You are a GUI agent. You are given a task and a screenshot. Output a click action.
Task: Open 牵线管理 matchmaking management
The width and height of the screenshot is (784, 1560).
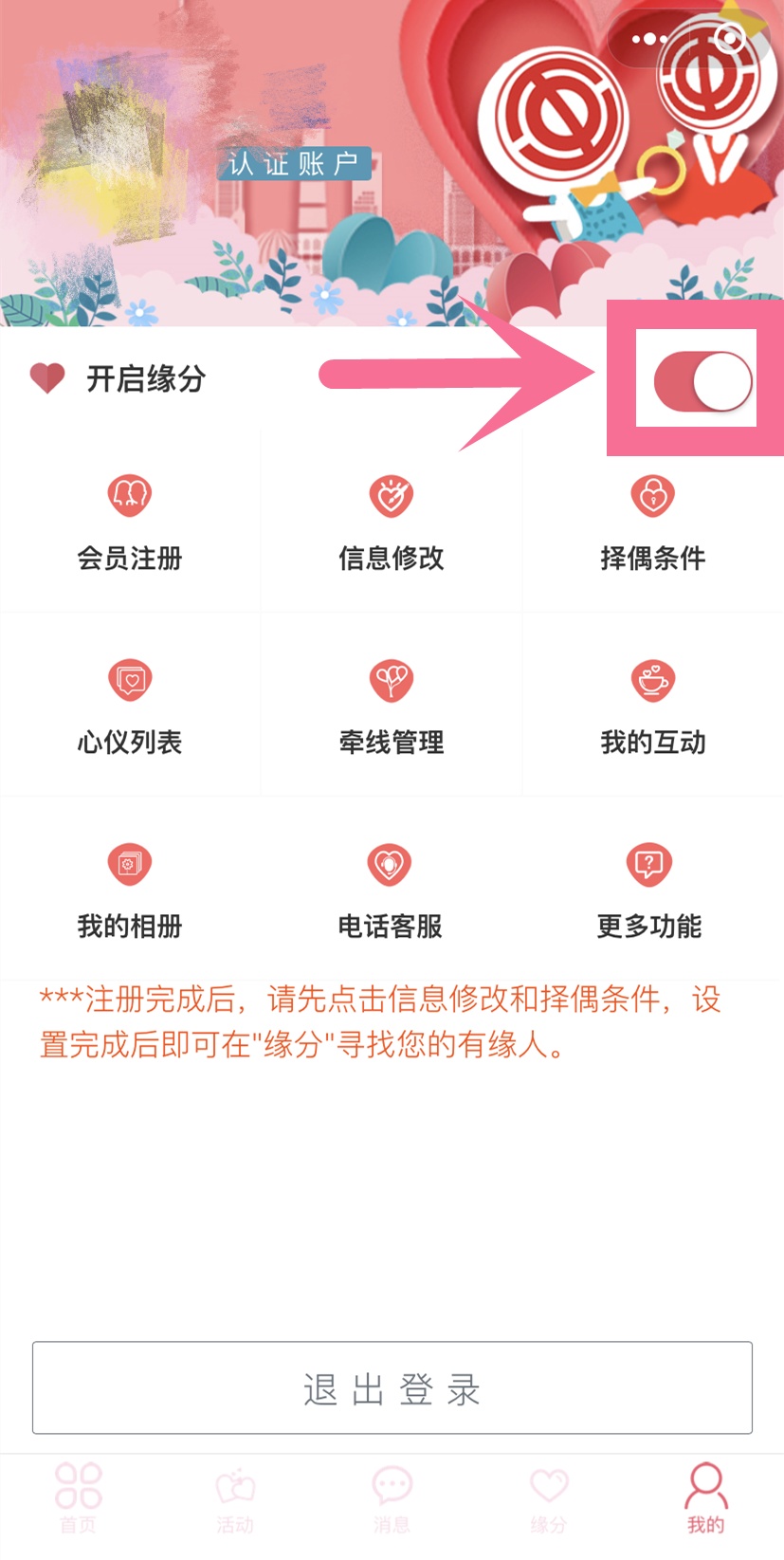pyautogui.click(x=391, y=706)
